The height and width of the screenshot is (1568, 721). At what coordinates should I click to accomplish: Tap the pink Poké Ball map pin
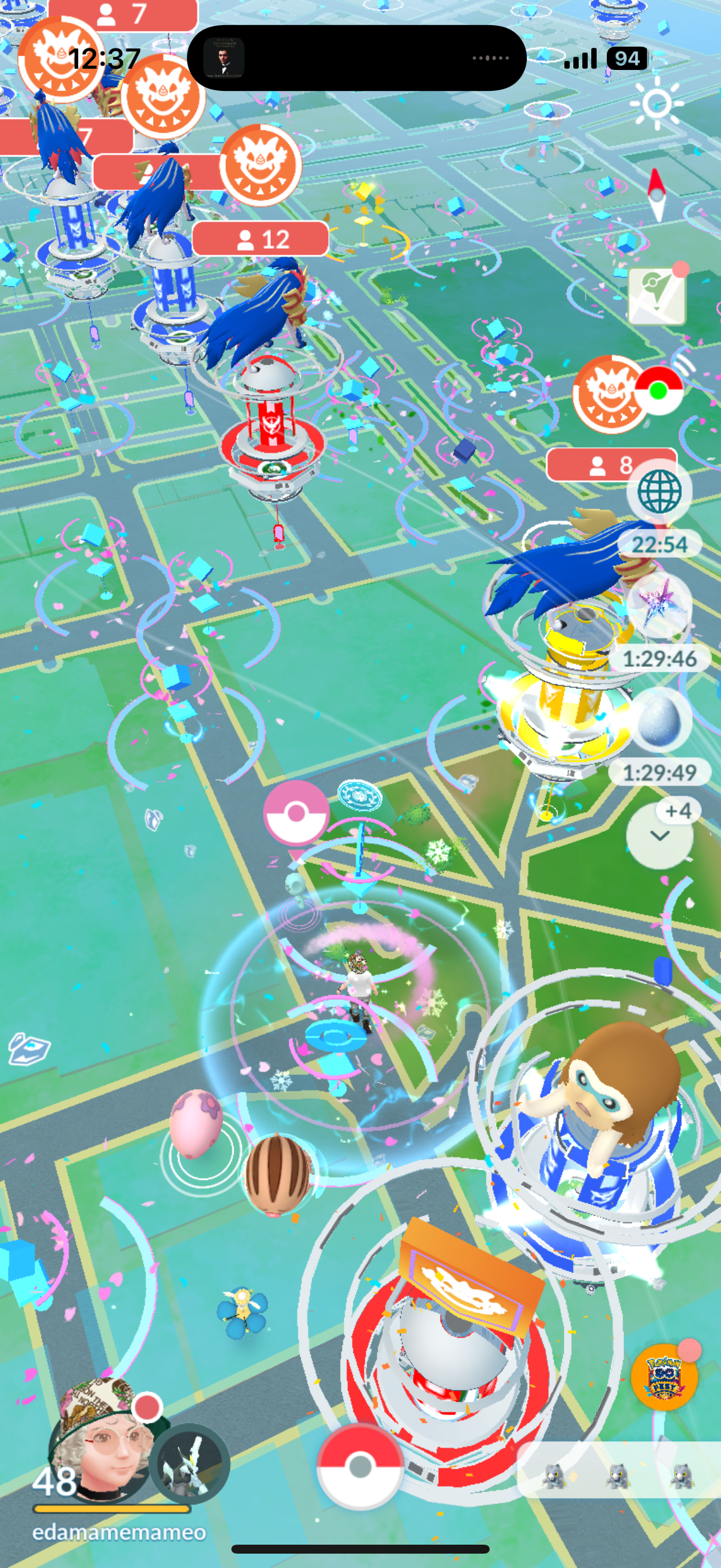tap(297, 813)
